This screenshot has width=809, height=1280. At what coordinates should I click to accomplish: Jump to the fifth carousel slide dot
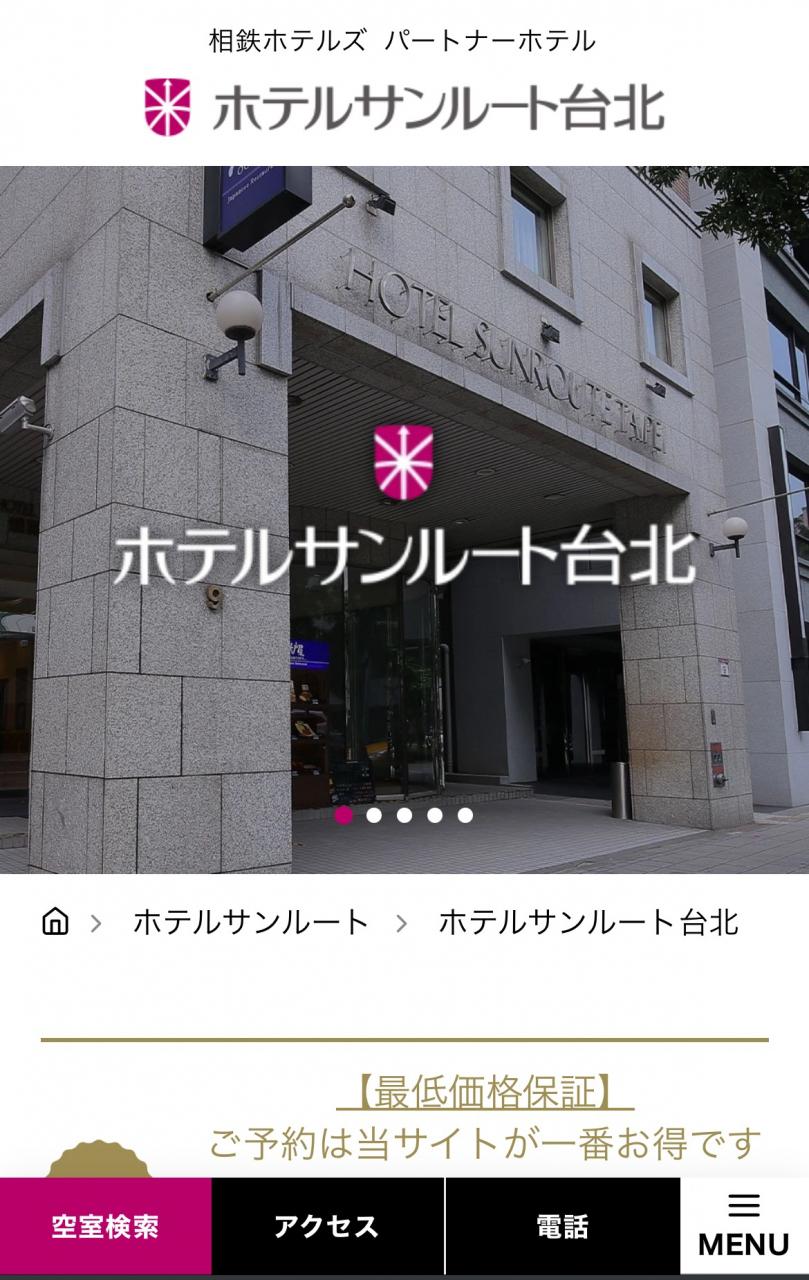pos(465,815)
